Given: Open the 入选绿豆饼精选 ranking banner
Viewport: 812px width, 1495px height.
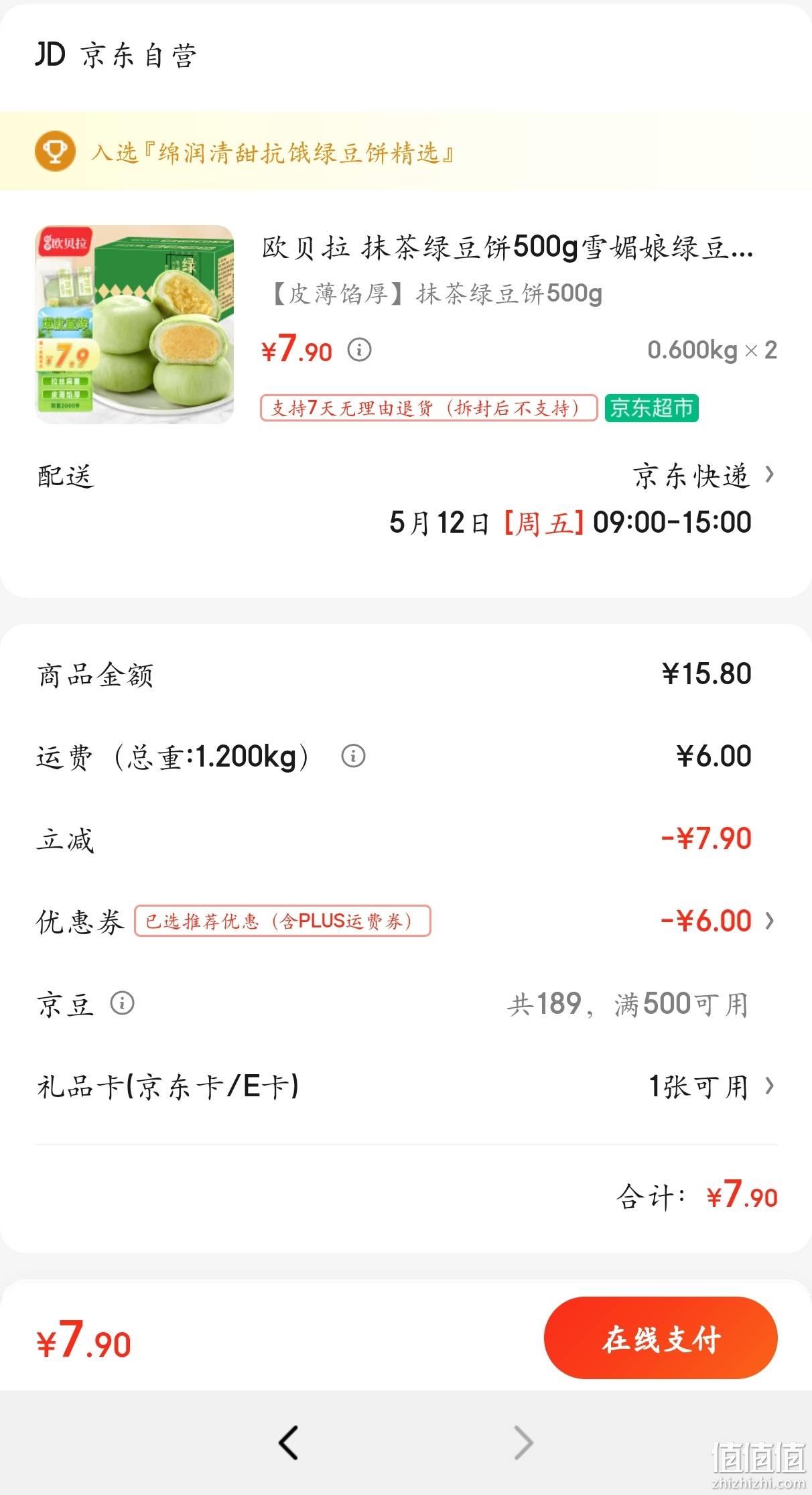Looking at the screenshot, I should pos(406,151).
